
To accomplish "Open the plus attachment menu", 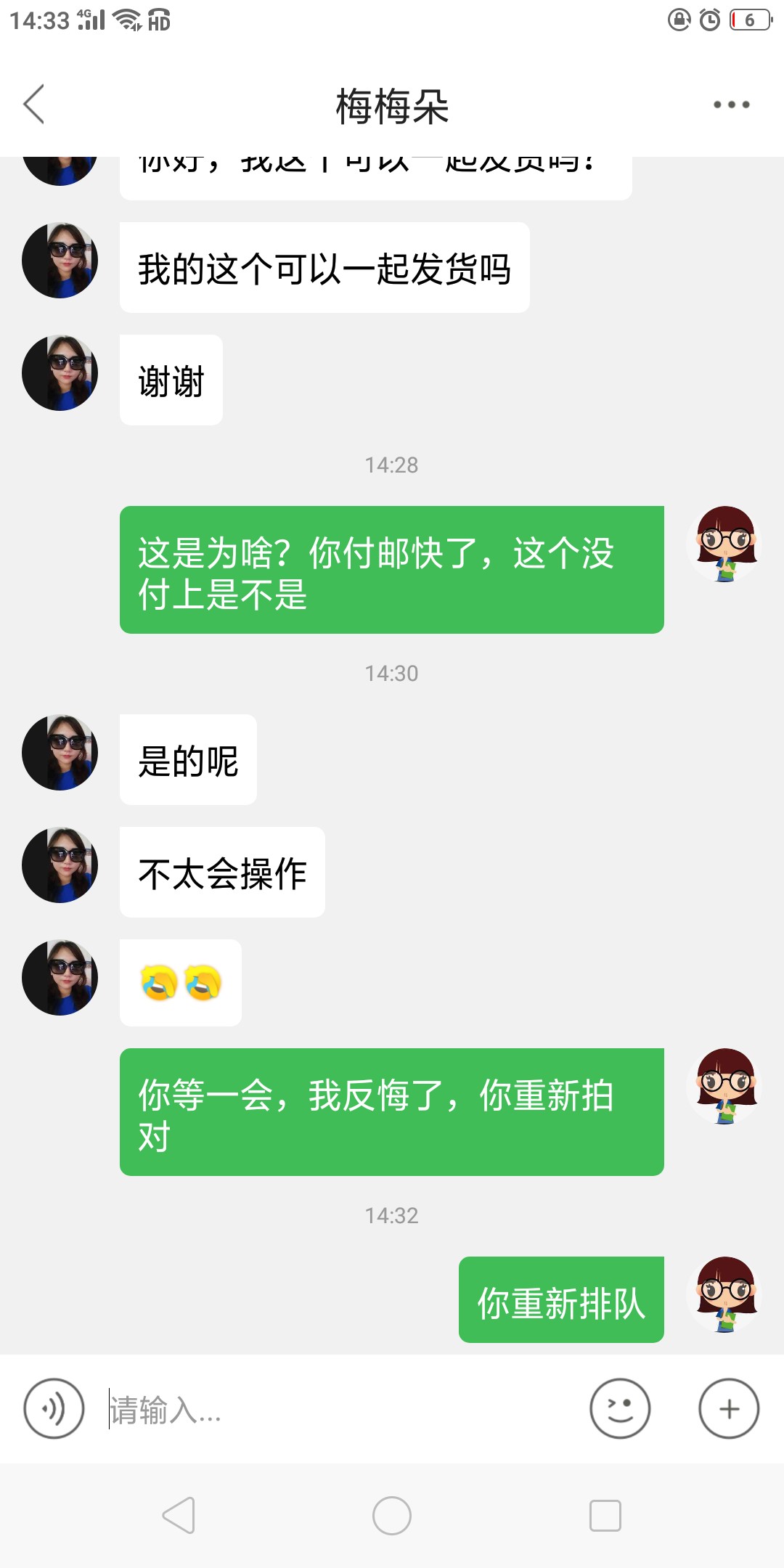I will tap(729, 1408).
